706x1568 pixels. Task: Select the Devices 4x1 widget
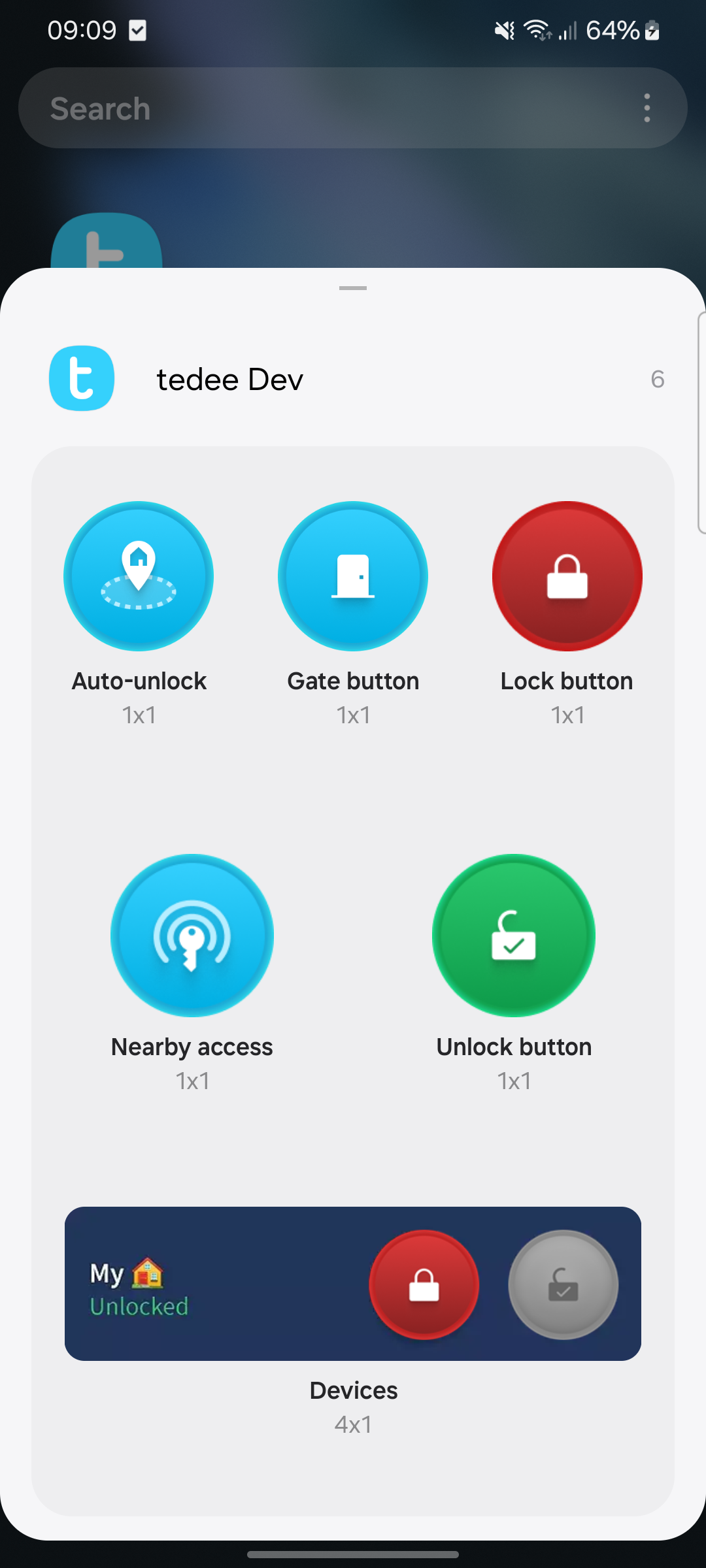click(x=353, y=1283)
